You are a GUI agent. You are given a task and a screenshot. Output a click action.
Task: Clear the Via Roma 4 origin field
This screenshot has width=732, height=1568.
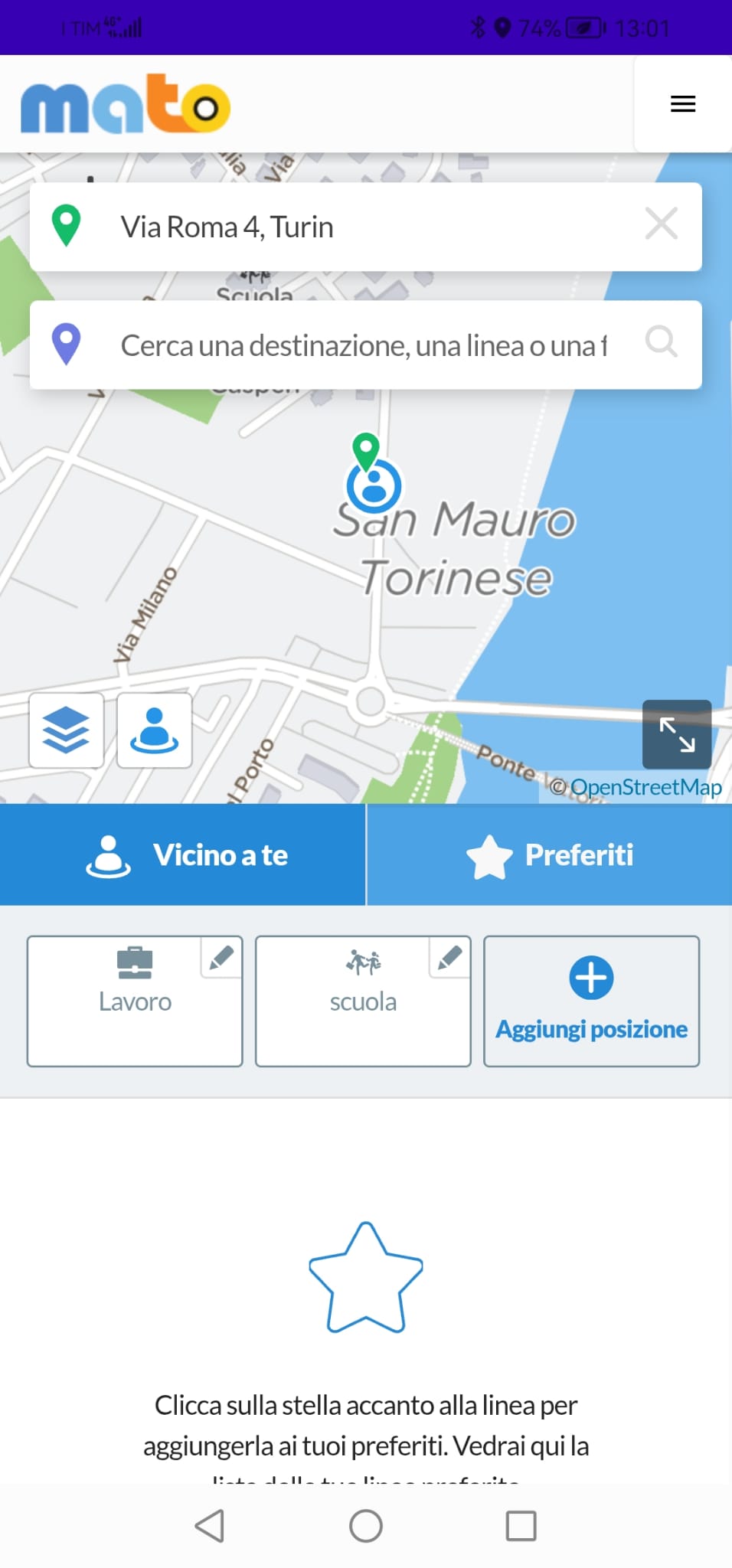click(661, 224)
